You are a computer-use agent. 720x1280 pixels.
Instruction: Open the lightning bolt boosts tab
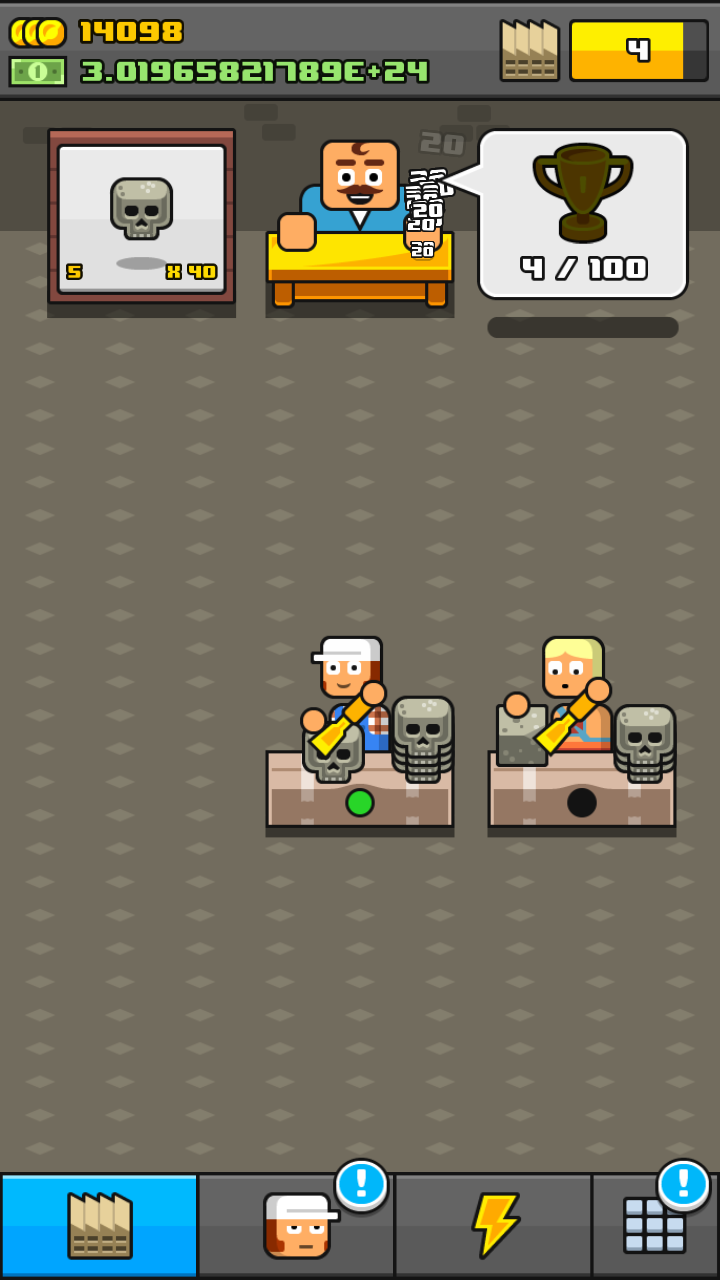pos(493,1225)
